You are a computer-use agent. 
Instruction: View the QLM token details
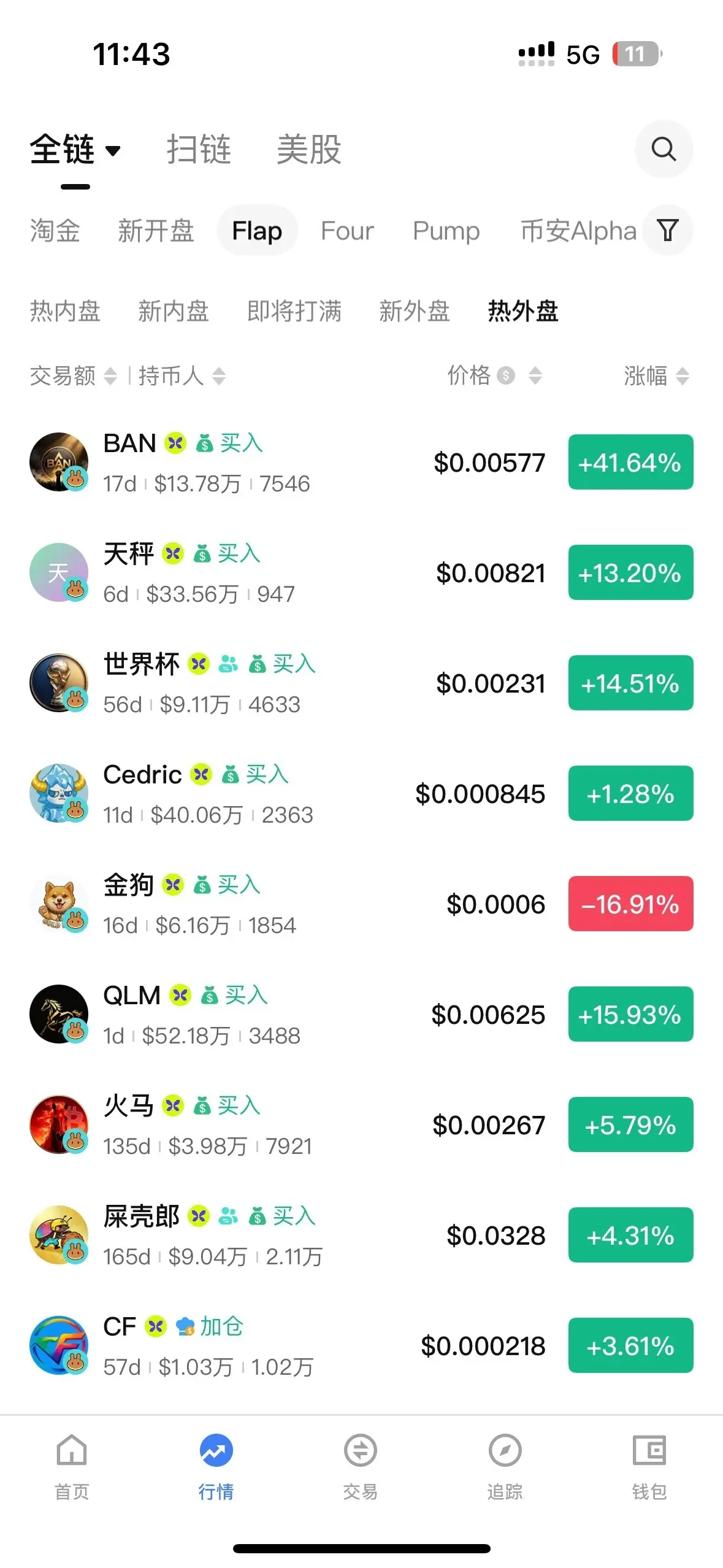(361, 1014)
